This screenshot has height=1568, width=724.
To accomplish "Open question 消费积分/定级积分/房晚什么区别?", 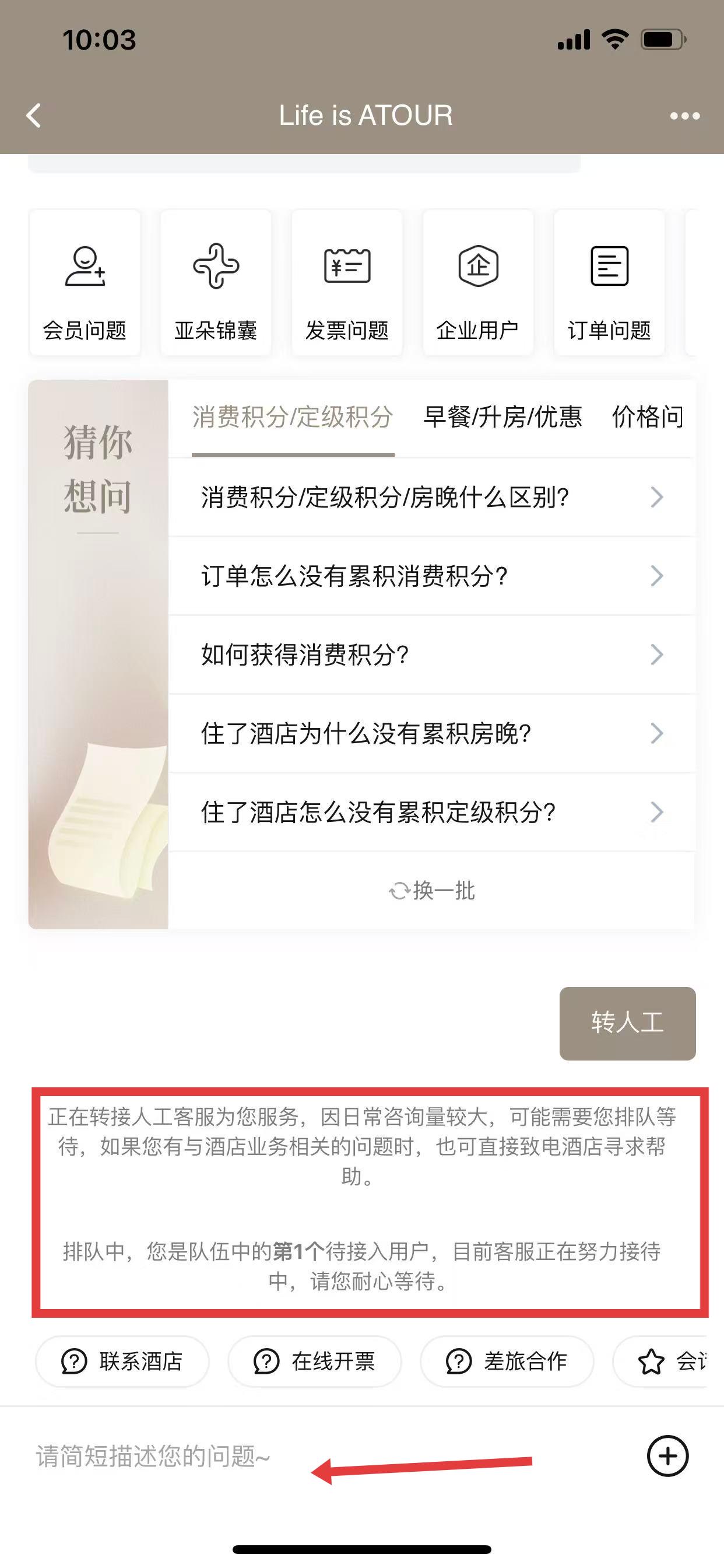I will [x=431, y=498].
